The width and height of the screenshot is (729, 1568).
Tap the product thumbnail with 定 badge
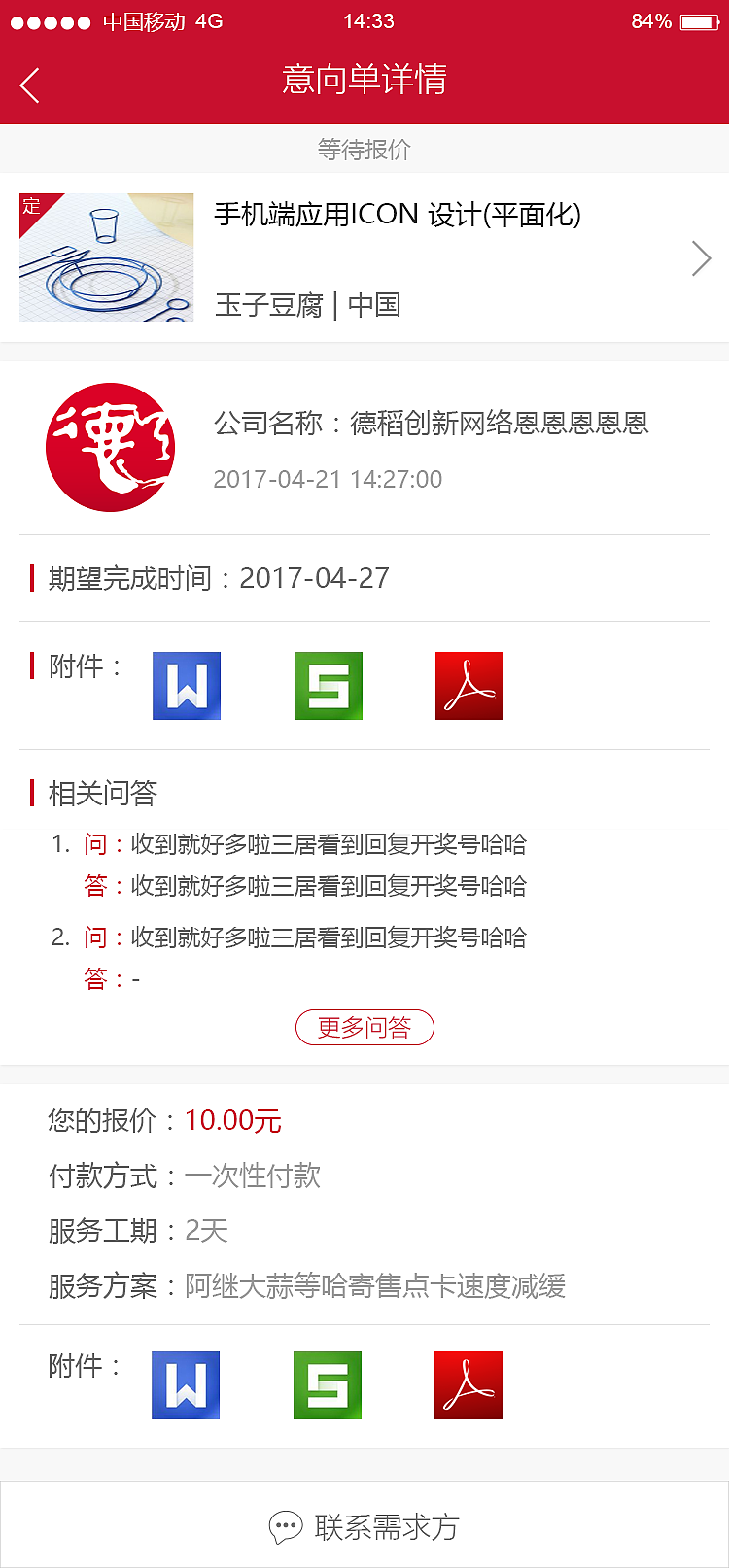[106, 257]
